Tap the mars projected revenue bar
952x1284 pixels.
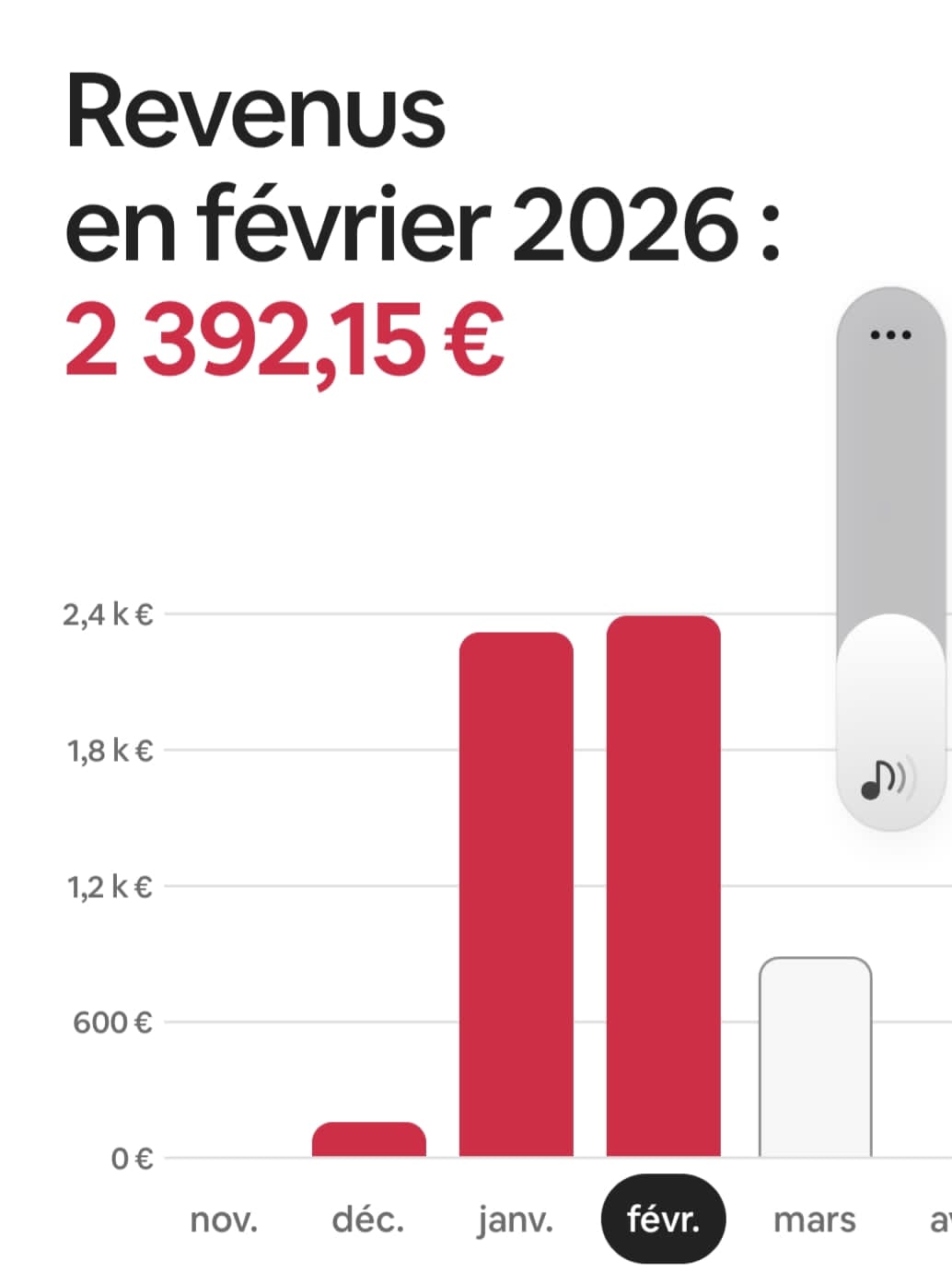click(x=815, y=1057)
